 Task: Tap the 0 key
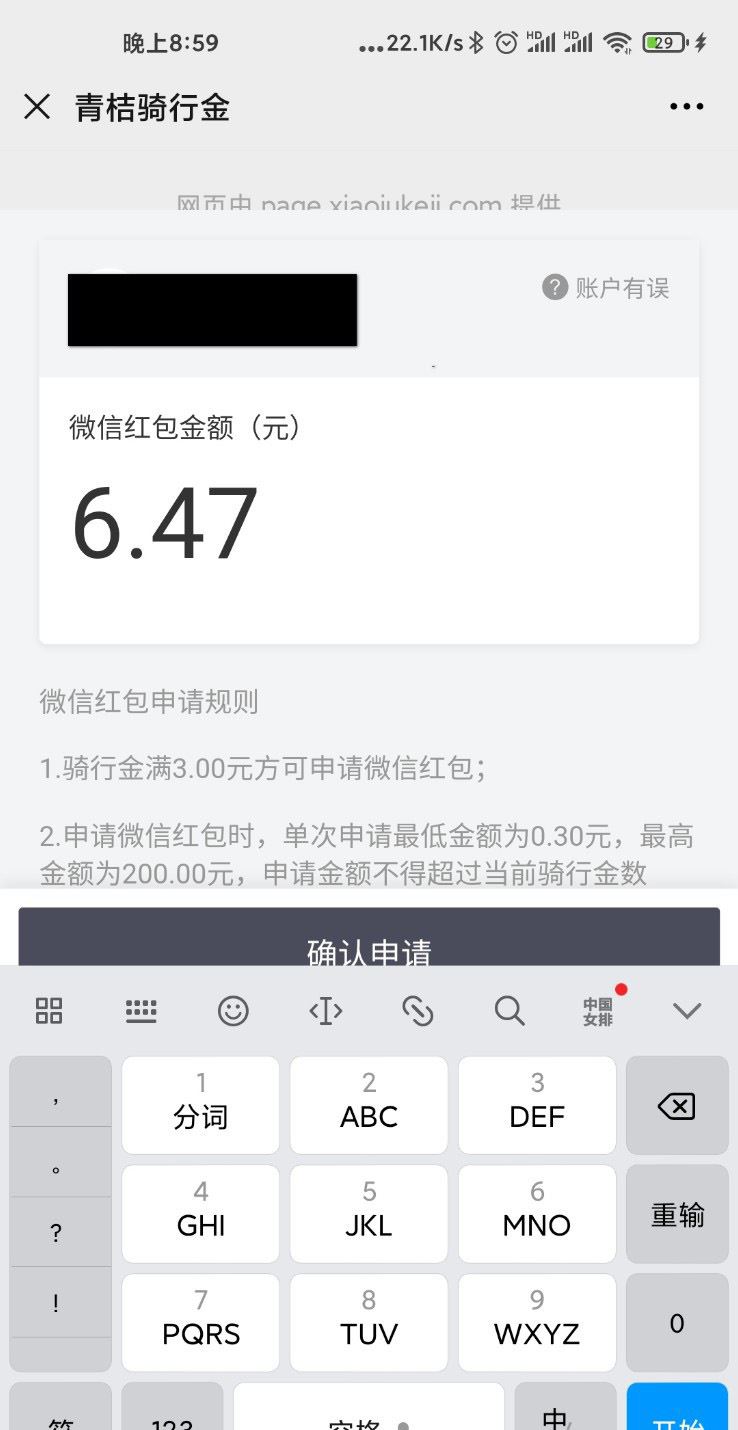[x=677, y=1323]
